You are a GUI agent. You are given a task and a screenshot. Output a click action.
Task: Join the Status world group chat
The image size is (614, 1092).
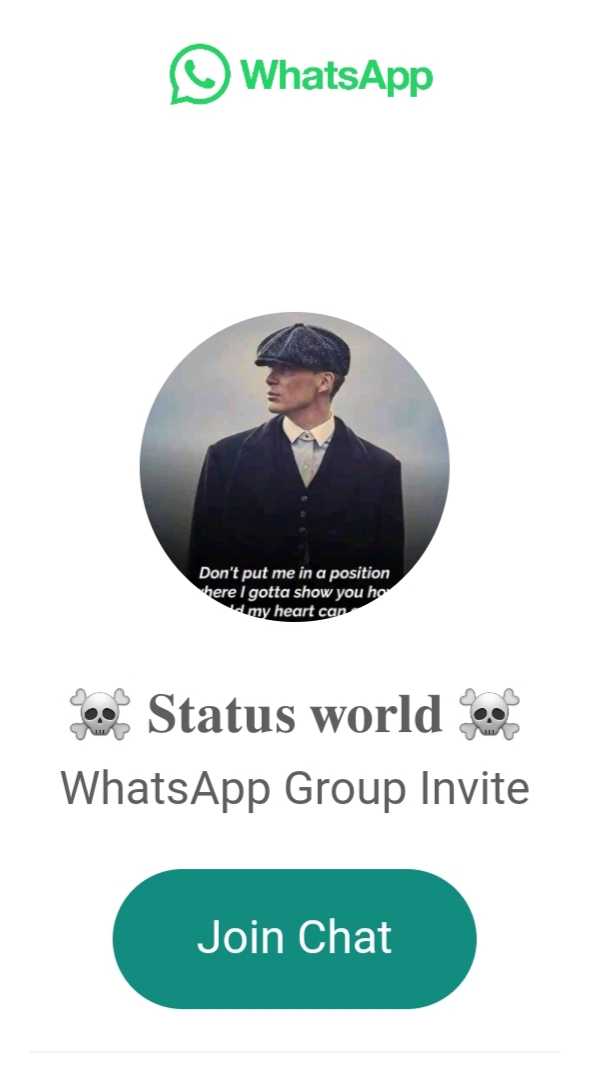click(294, 938)
